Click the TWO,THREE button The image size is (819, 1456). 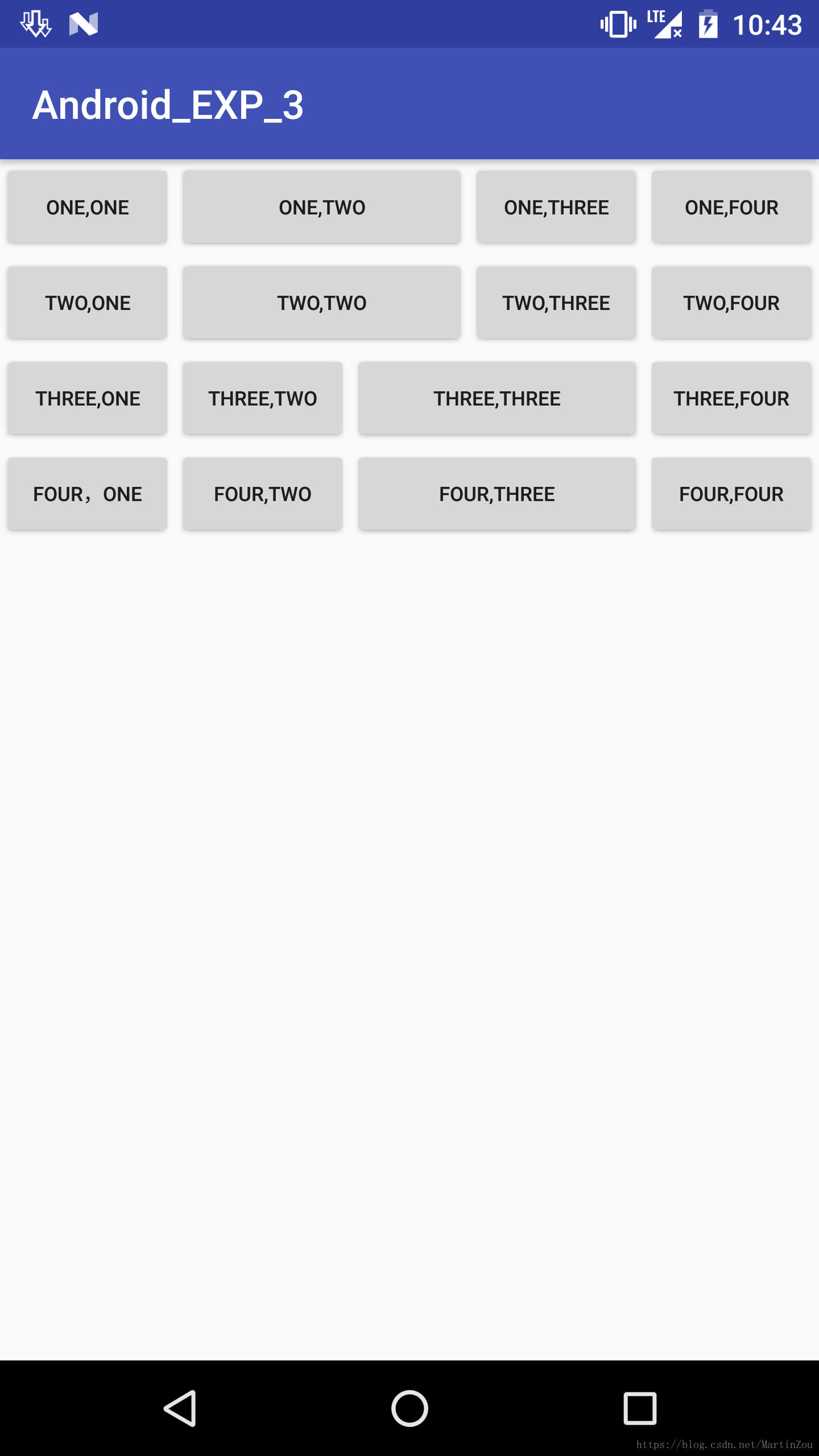click(x=556, y=303)
